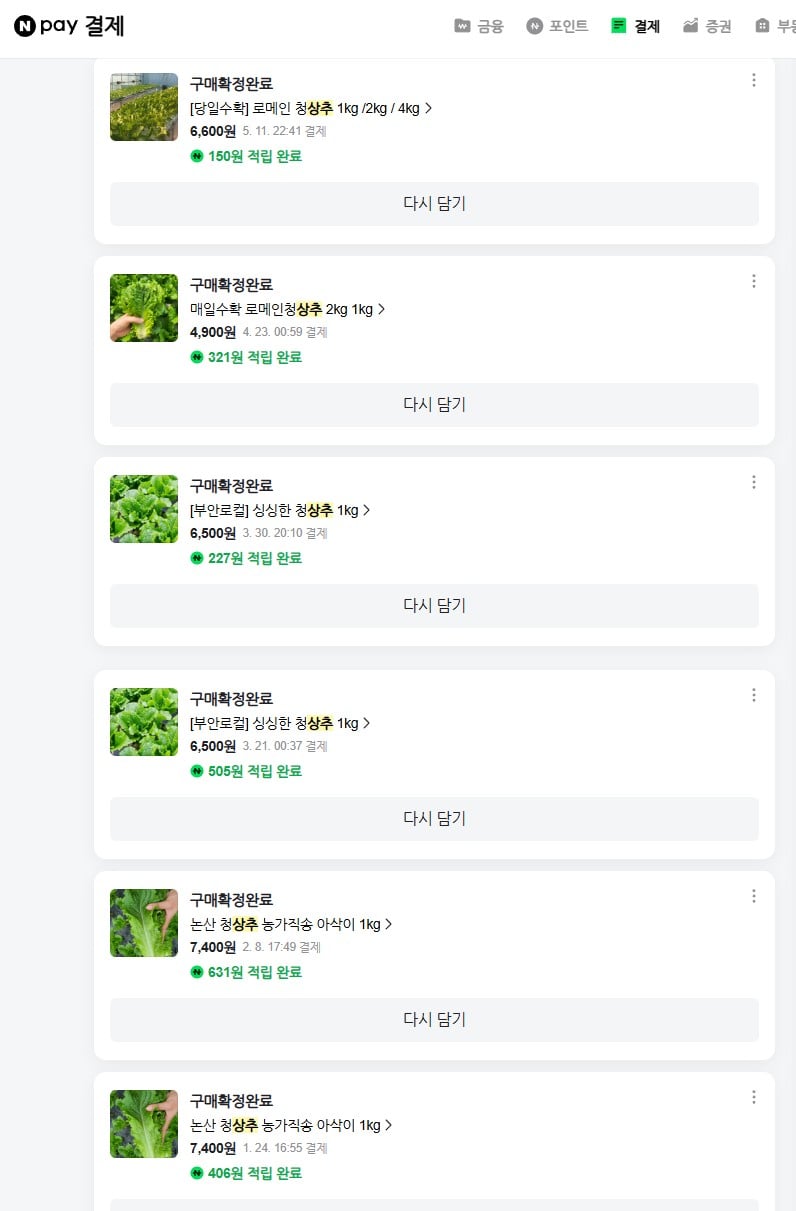The image size is (796, 1211).
Task: Expand 매일수확 로메인청상추 detail chevron
Action: click(382, 310)
